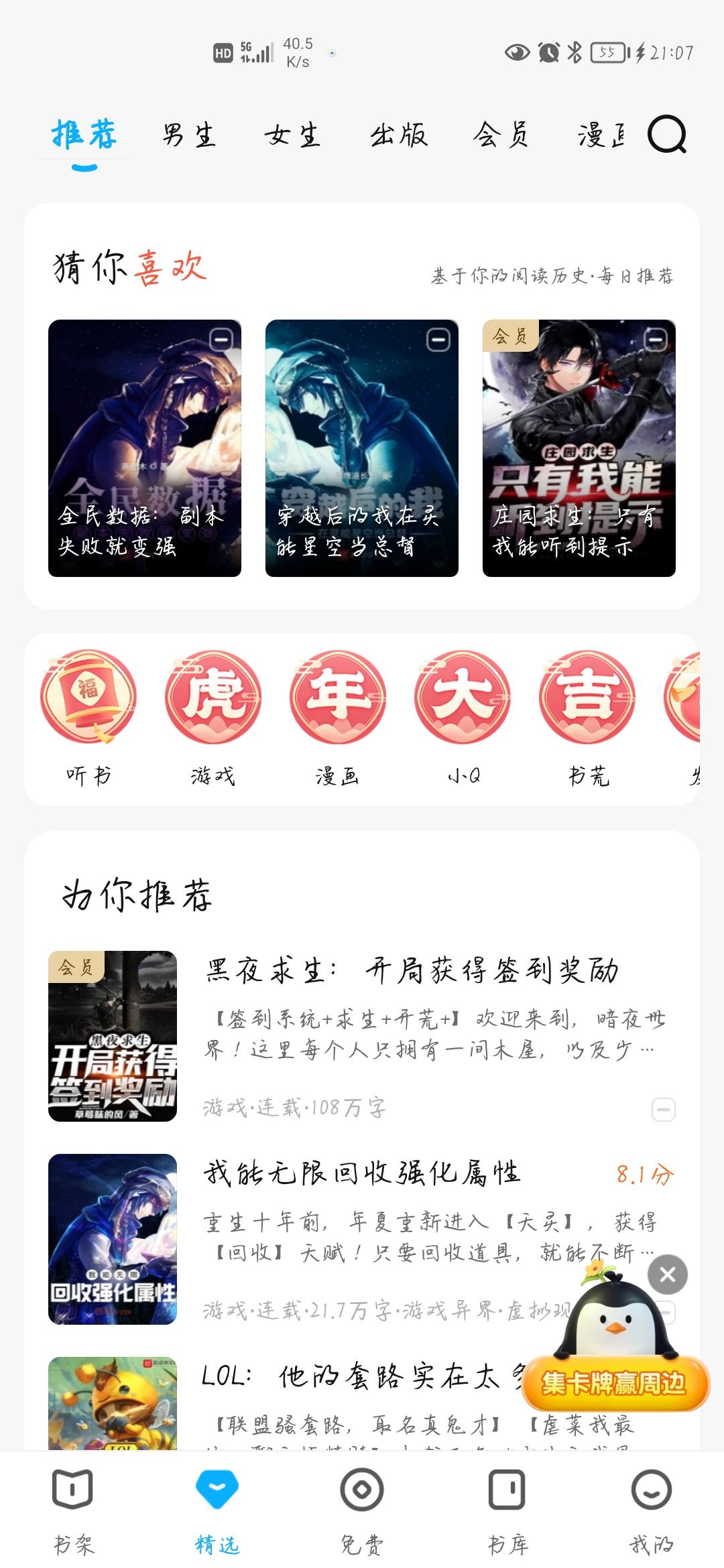Screen dimensions: 724x1568
Task: Hide the 穿越后的我在灵能星空当总督 recommendation
Action: tap(438, 340)
